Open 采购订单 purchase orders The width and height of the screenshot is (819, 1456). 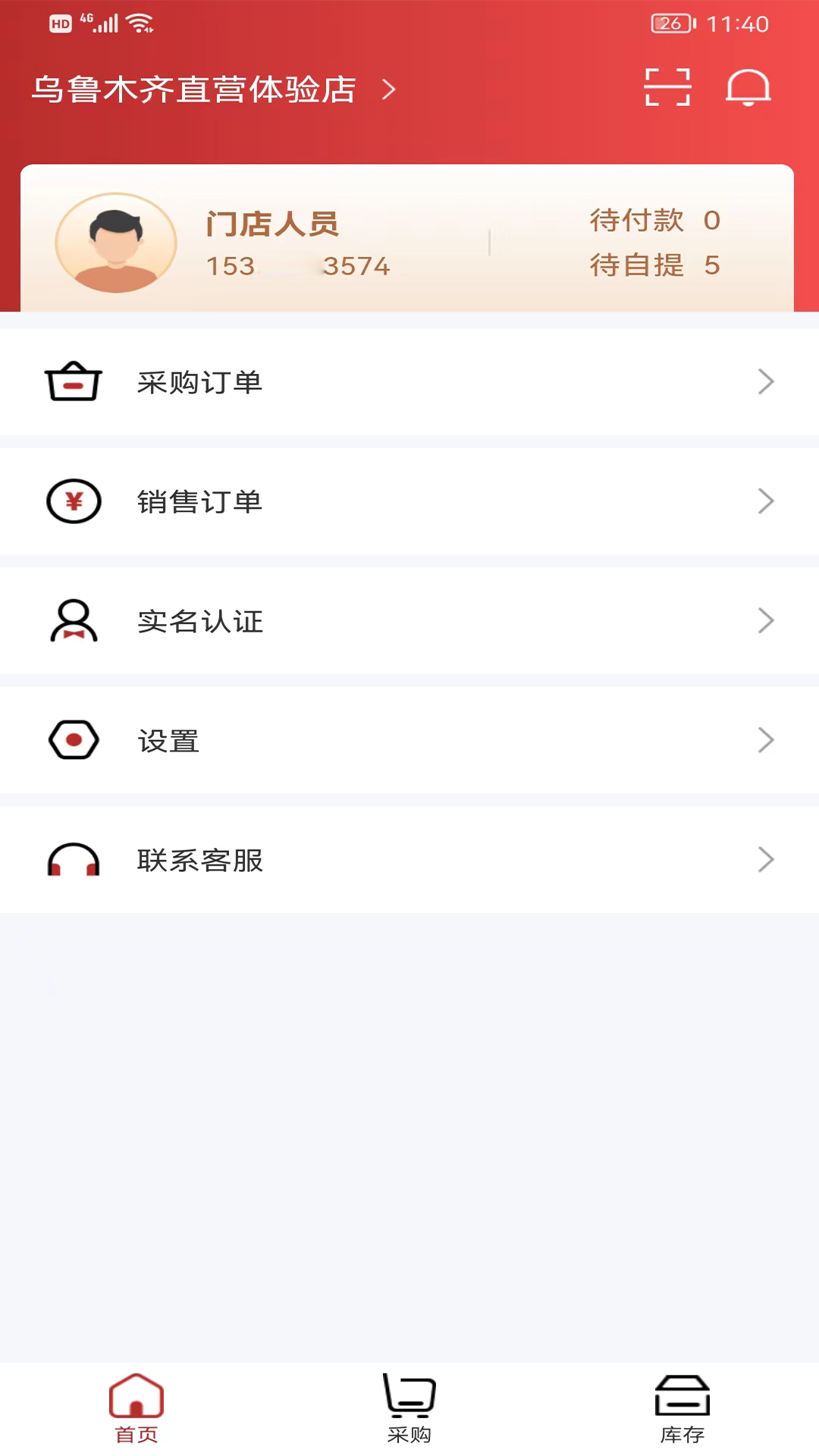coord(409,381)
